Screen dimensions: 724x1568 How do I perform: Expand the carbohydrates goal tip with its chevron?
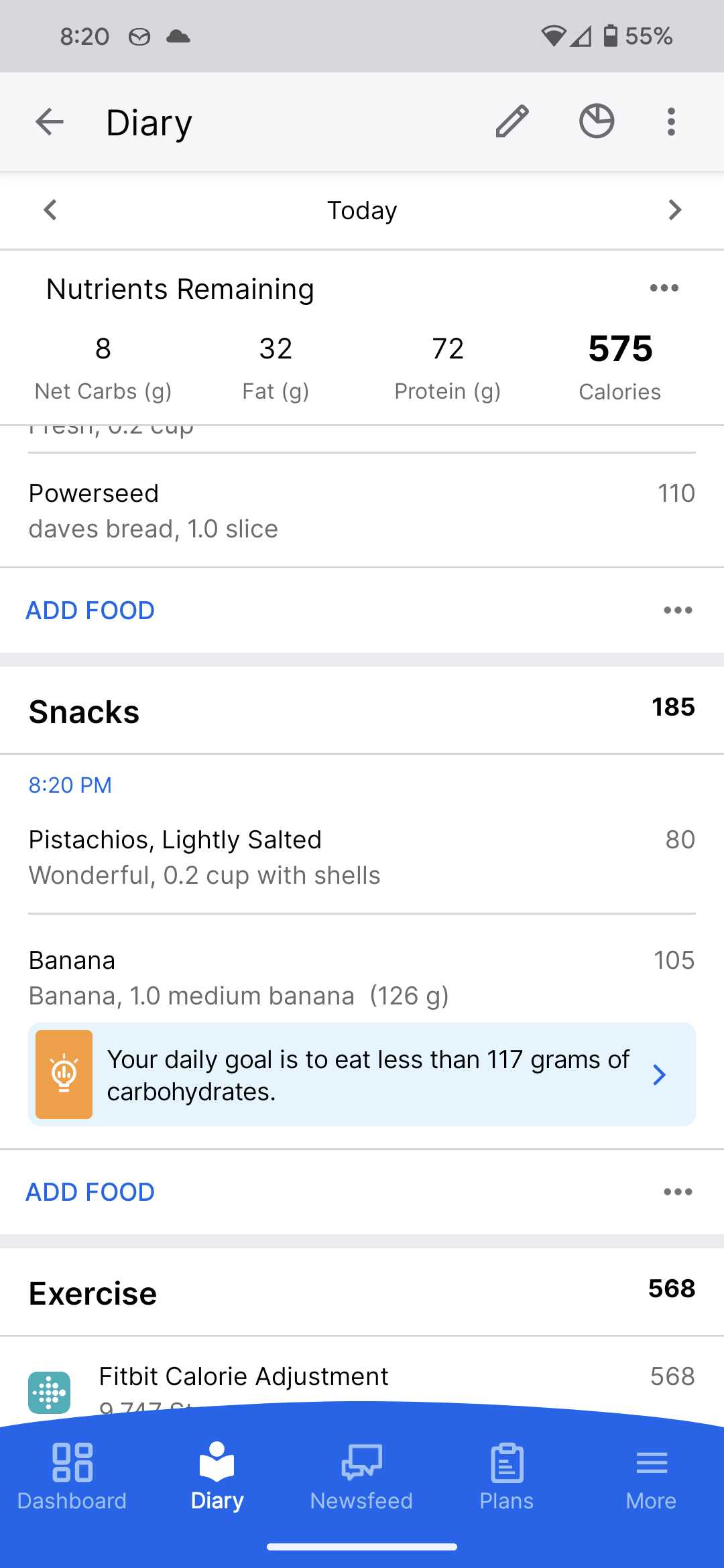pos(659,1074)
